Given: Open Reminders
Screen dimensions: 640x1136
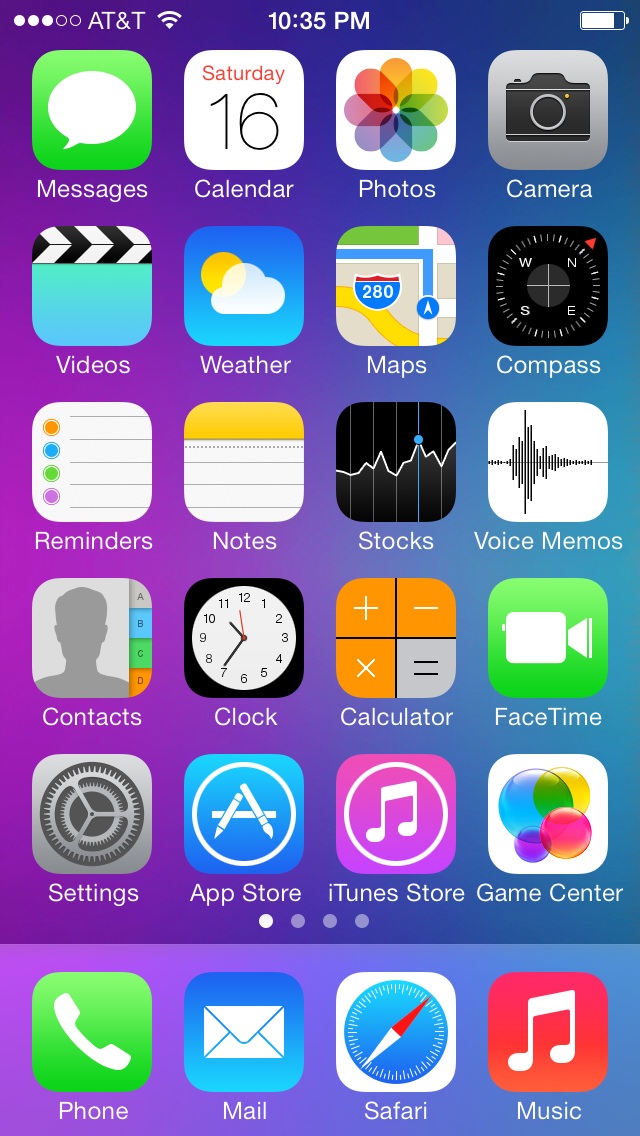Looking at the screenshot, I should pos(92,462).
